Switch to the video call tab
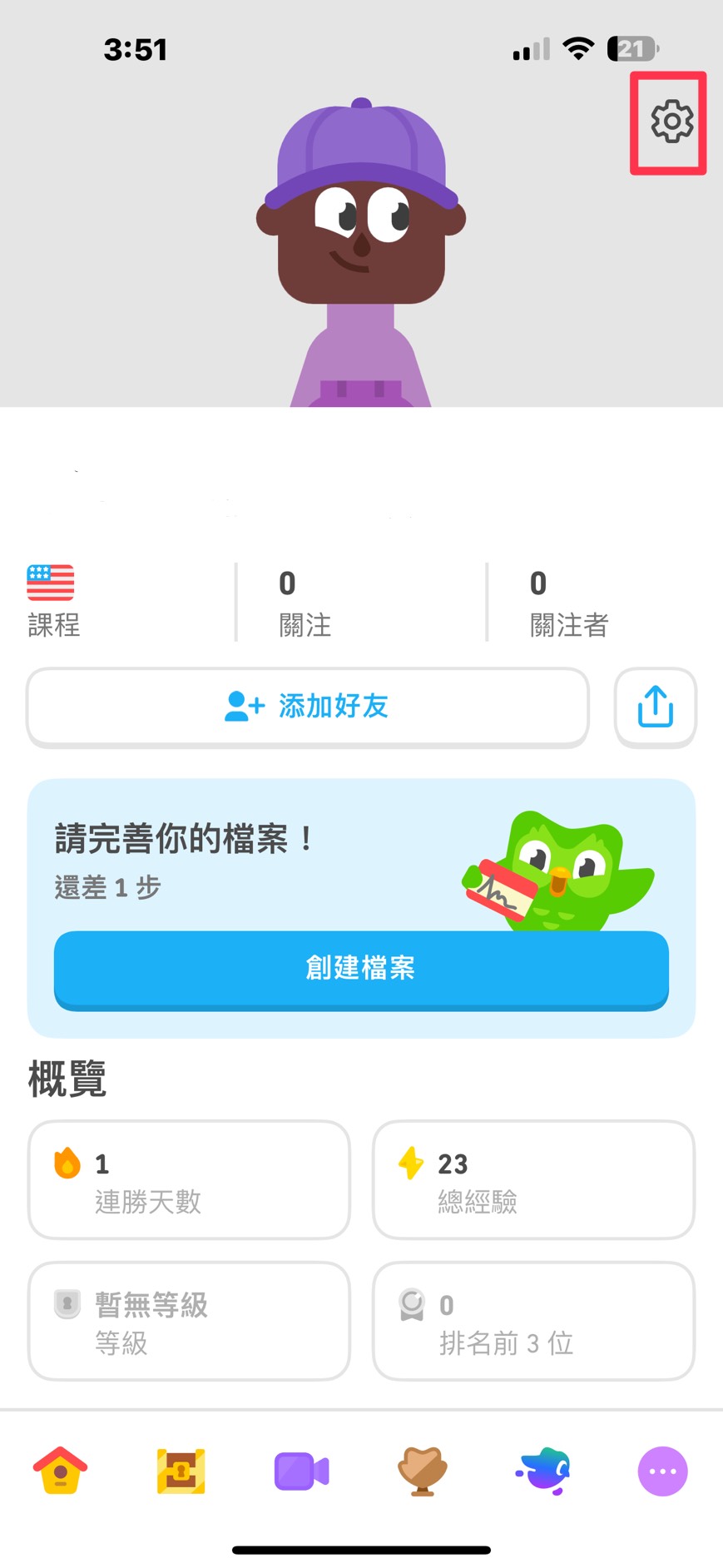This screenshot has height=1568, width=723. (301, 1471)
